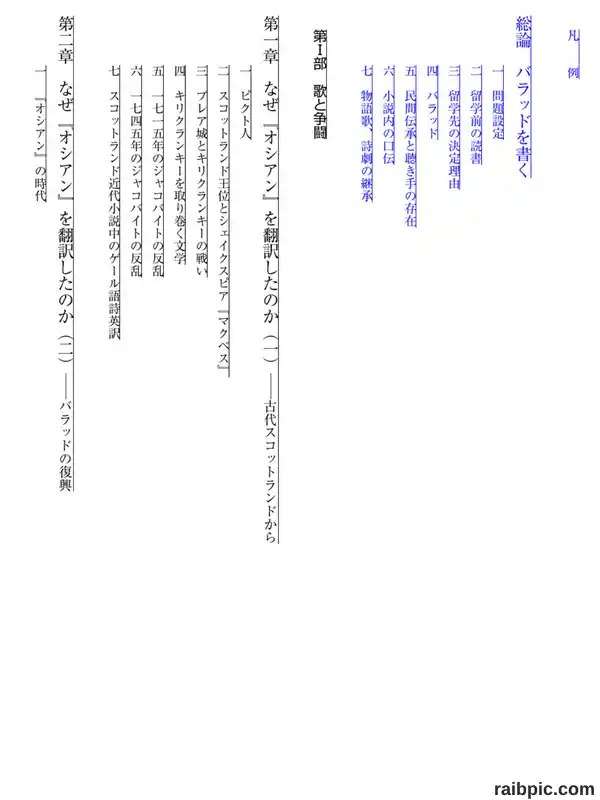Open 七 物語歌、詩劇の継承
Screen dimensions: 600x800
coord(367,133)
